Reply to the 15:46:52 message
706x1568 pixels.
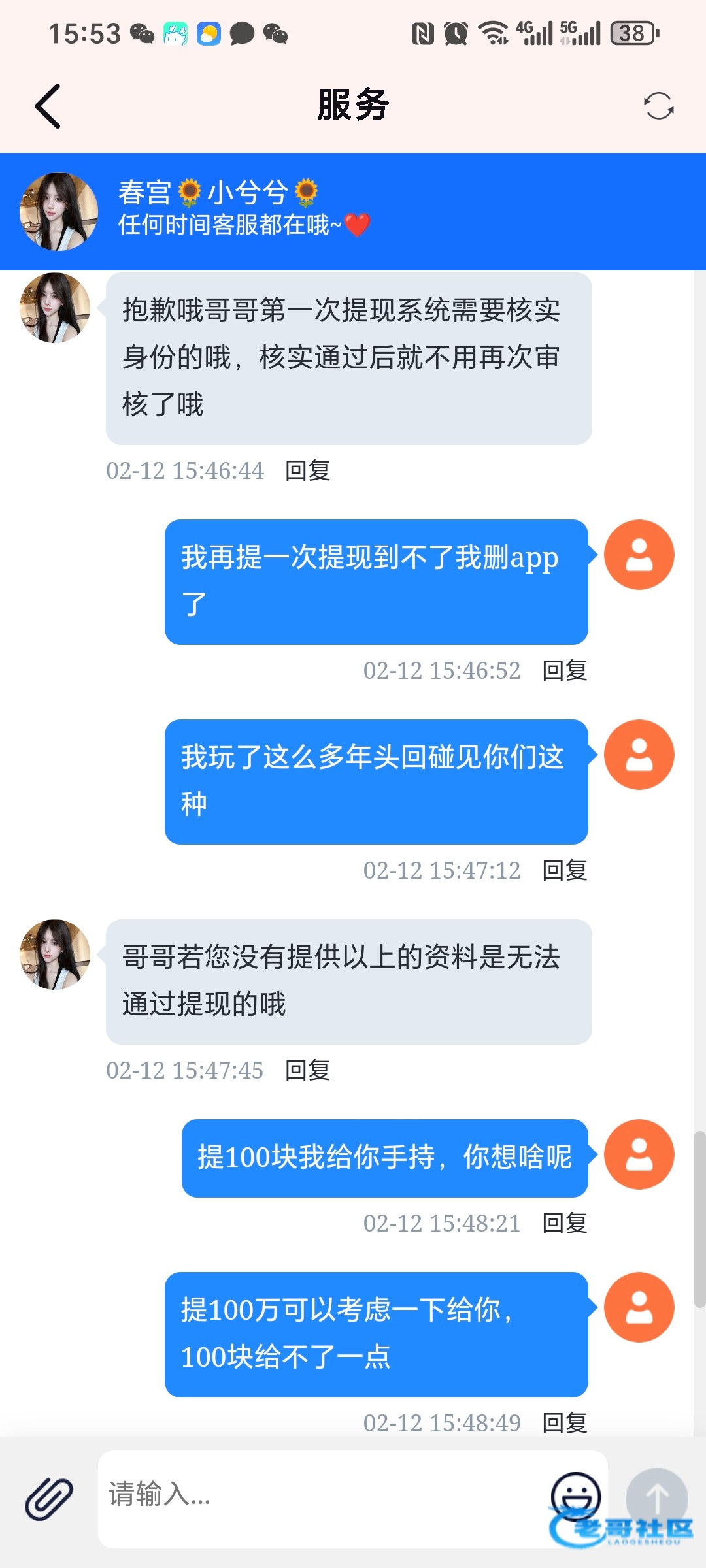[565, 670]
